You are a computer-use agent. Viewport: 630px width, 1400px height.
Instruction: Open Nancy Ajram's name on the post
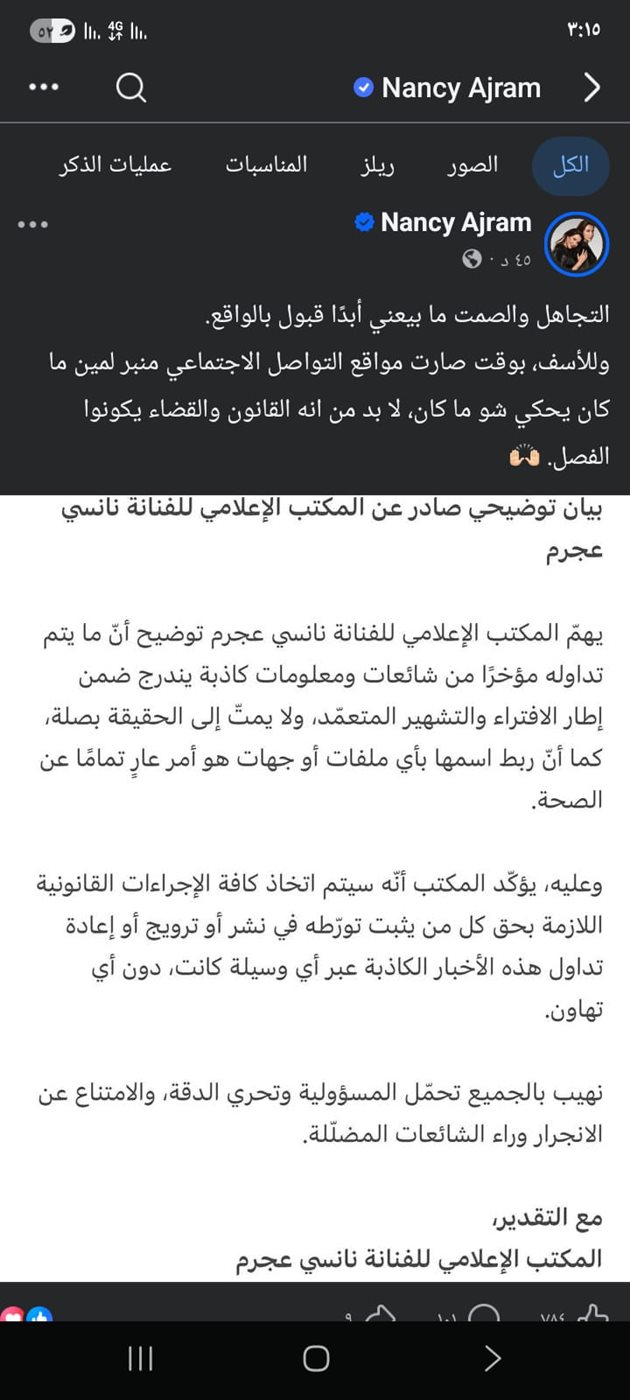point(455,223)
